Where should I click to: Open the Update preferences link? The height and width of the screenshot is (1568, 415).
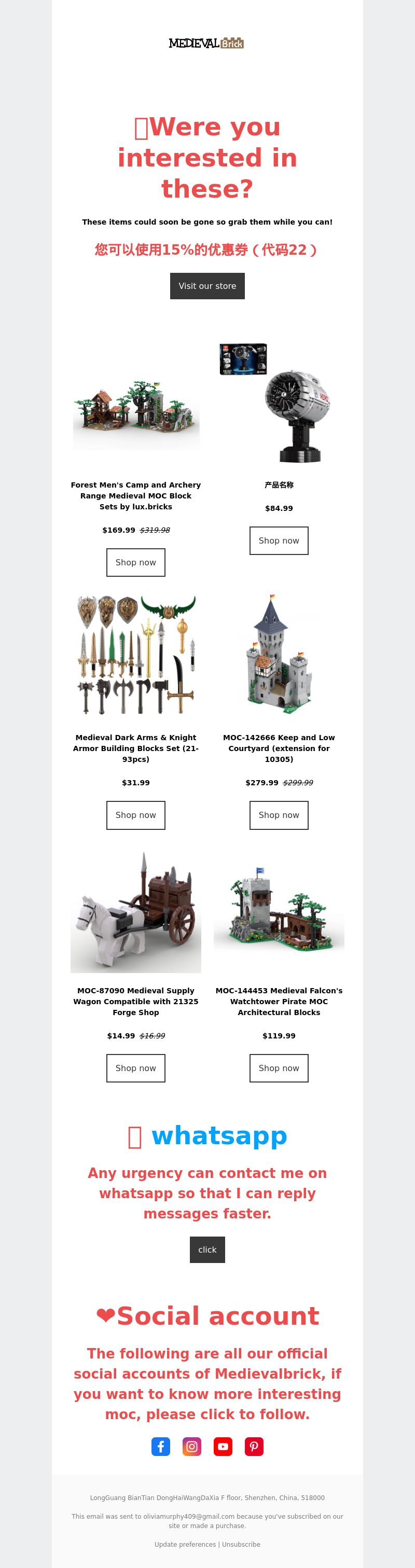pos(185,1544)
